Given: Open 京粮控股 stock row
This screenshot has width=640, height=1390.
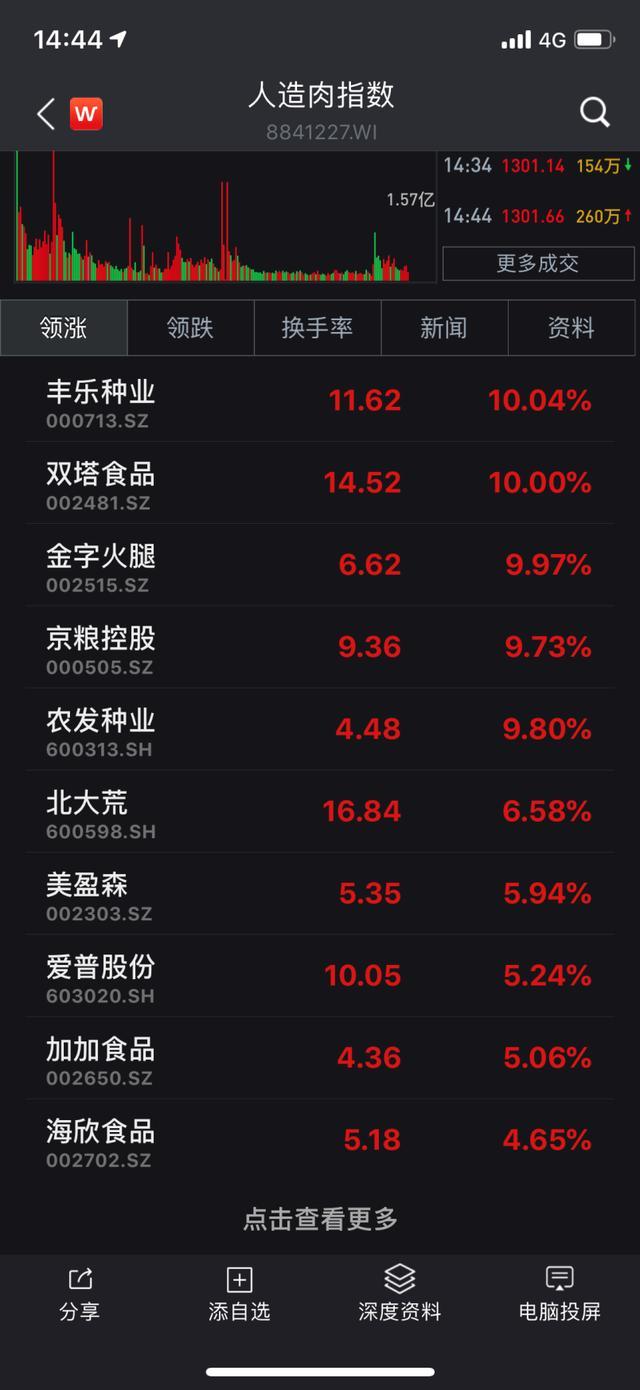Looking at the screenshot, I should click(320, 647).
